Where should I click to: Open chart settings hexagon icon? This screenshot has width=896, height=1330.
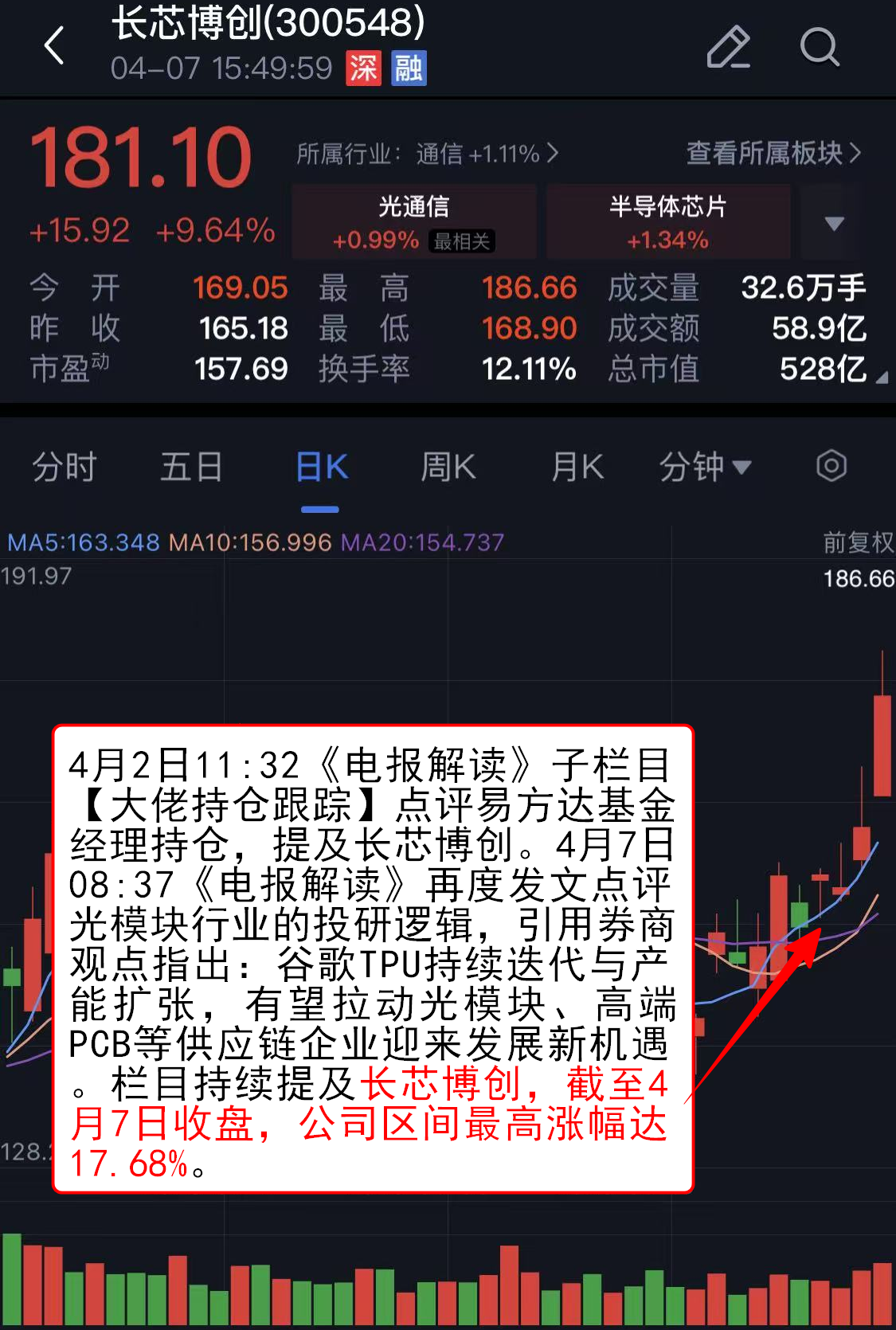tap(831, 466)
